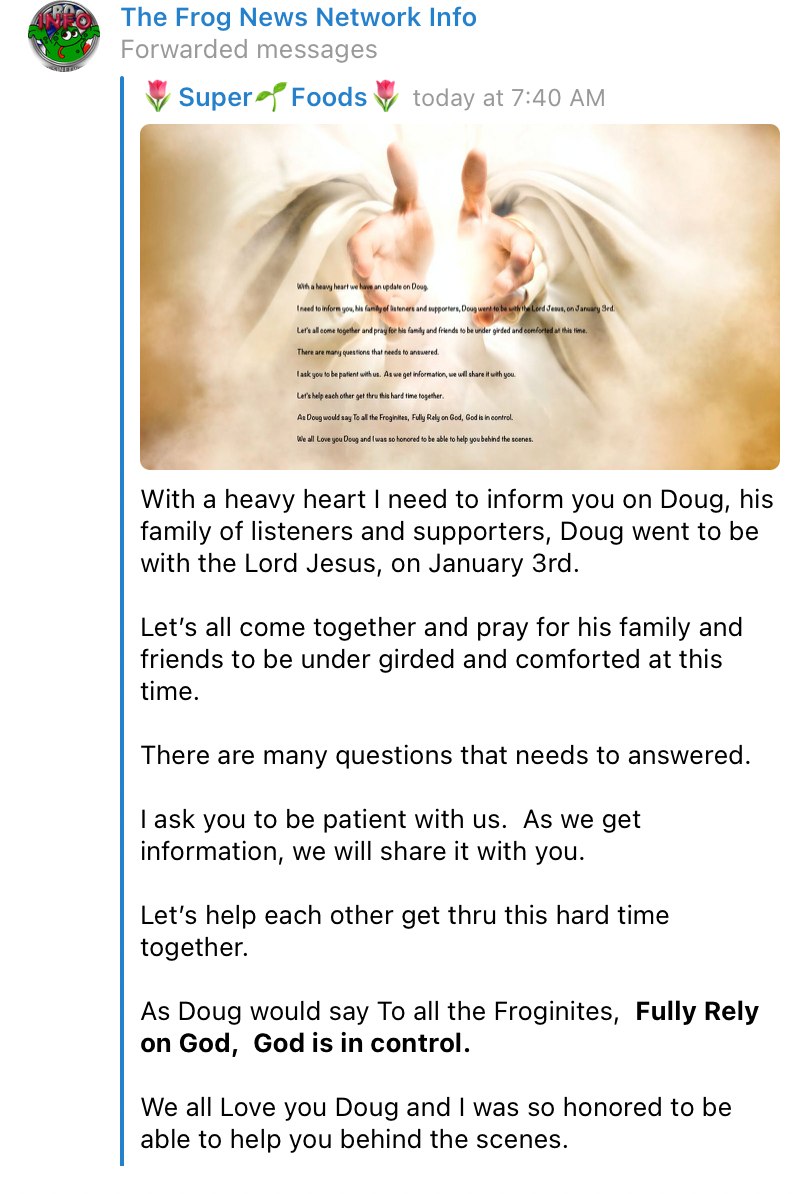Open the praying hands image full view
Viewport: 800px width, 1194px height.
[x=459, y=296]
